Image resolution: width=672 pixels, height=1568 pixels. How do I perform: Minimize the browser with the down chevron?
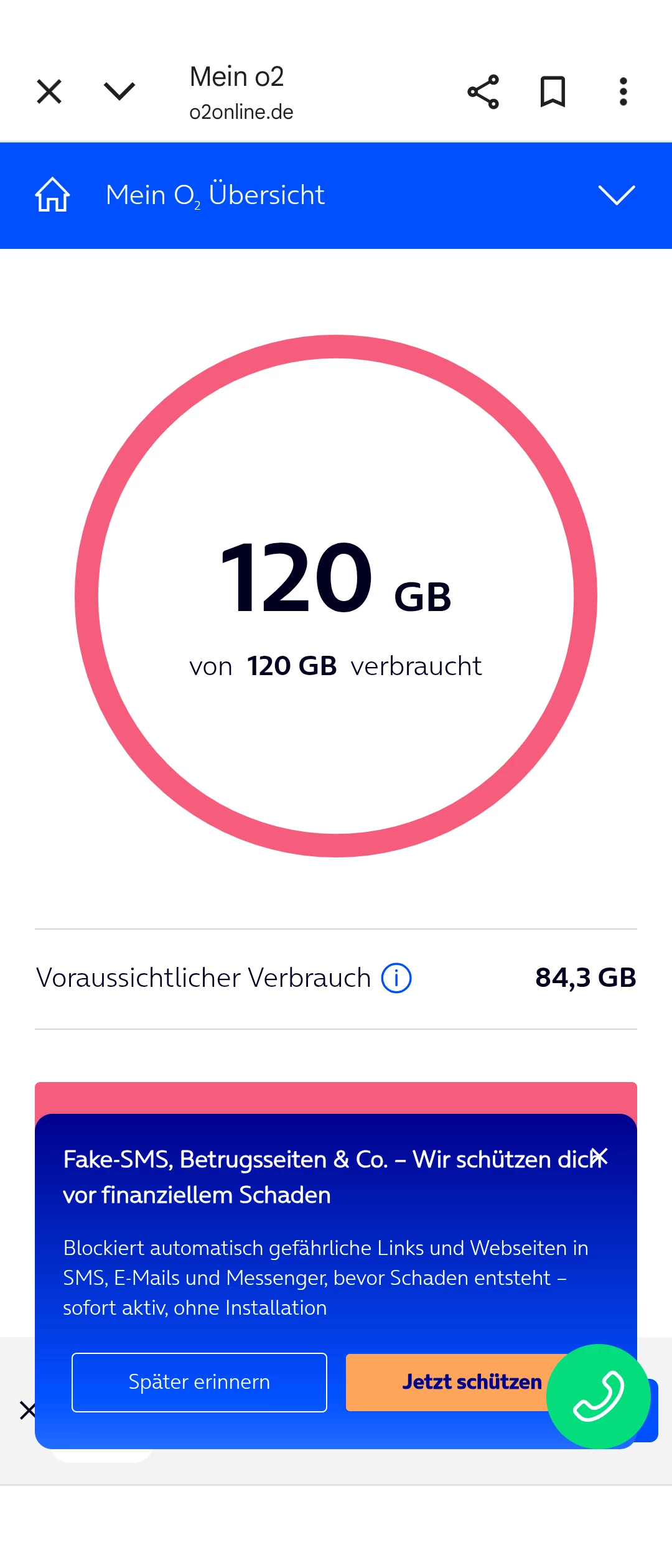119,92
